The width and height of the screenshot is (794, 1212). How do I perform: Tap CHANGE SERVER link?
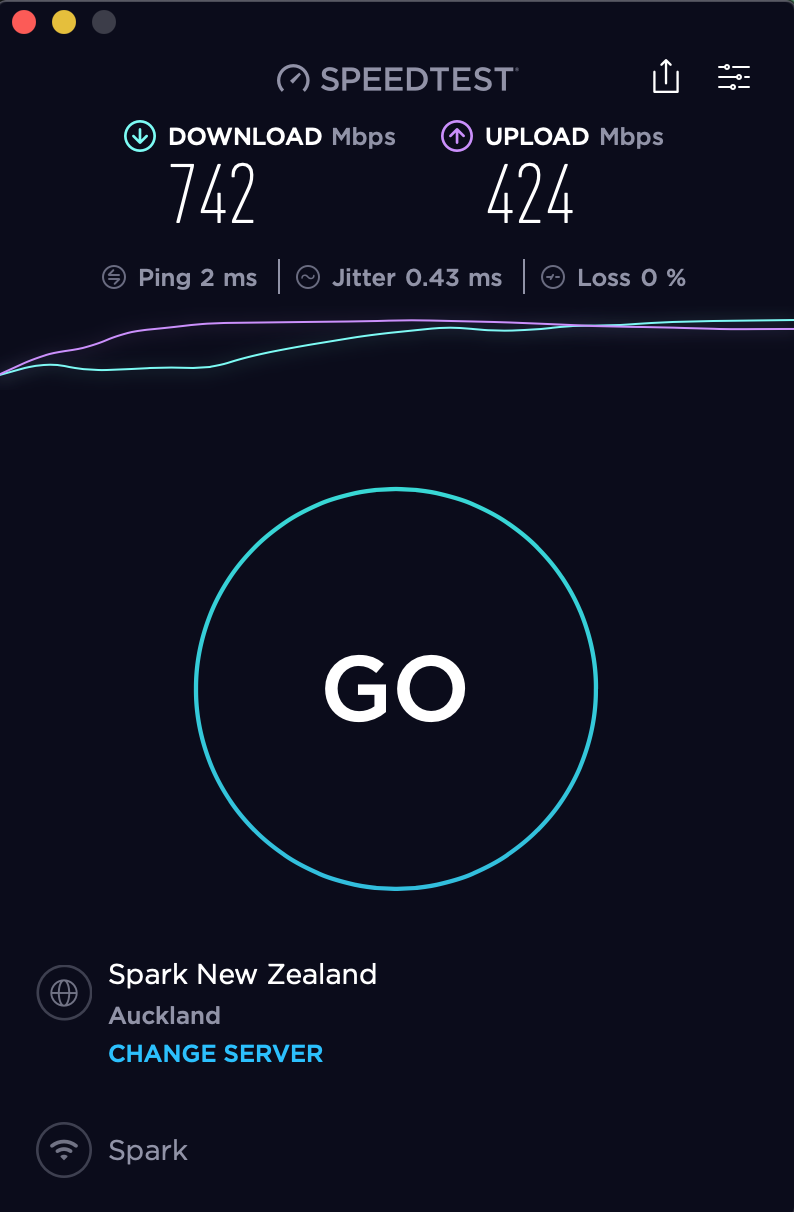pos(216,1054)
